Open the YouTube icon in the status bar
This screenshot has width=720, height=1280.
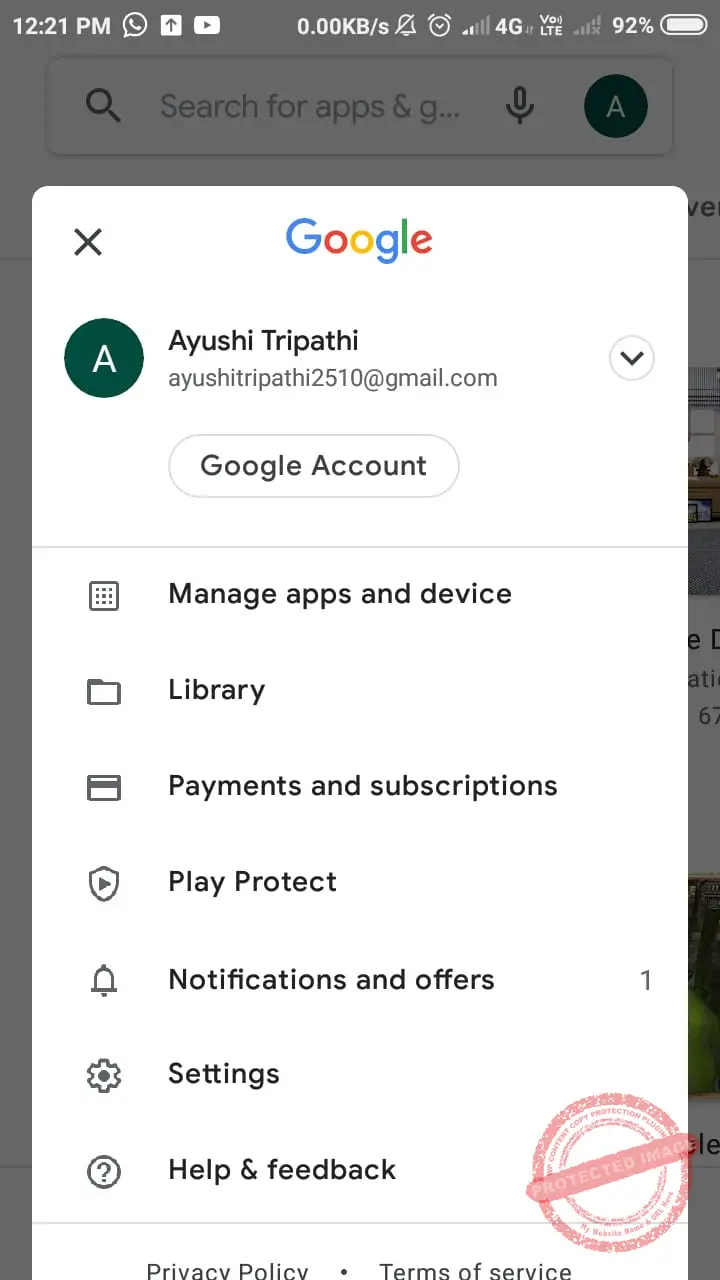pos(206,25)
